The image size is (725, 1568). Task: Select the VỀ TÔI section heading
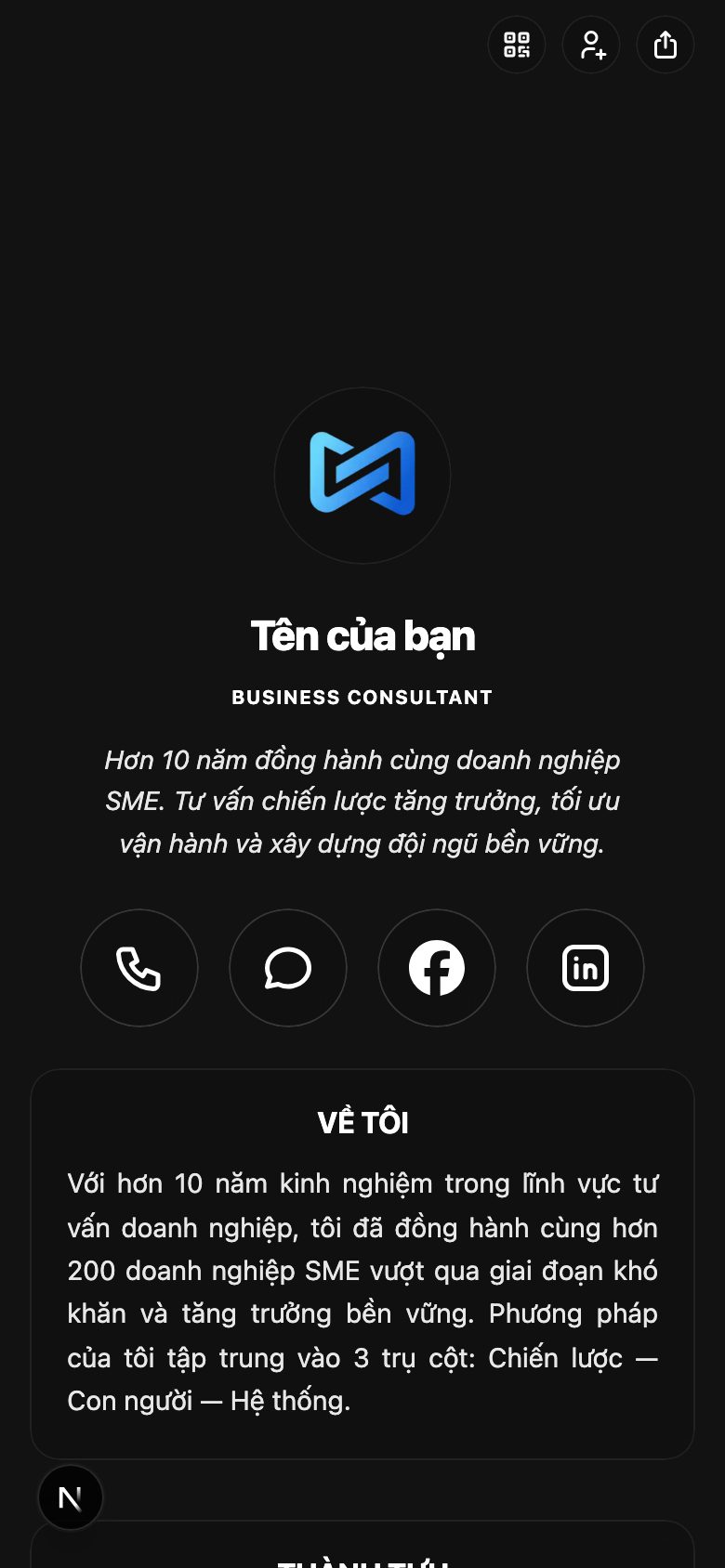coord(362,1122)
